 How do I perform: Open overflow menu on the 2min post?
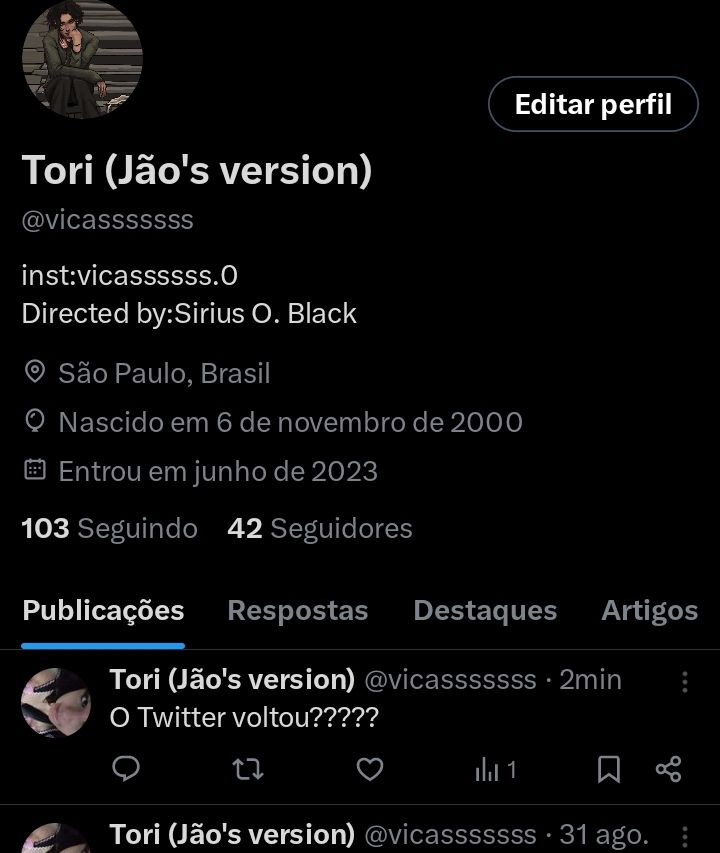(x=685, y=681)
